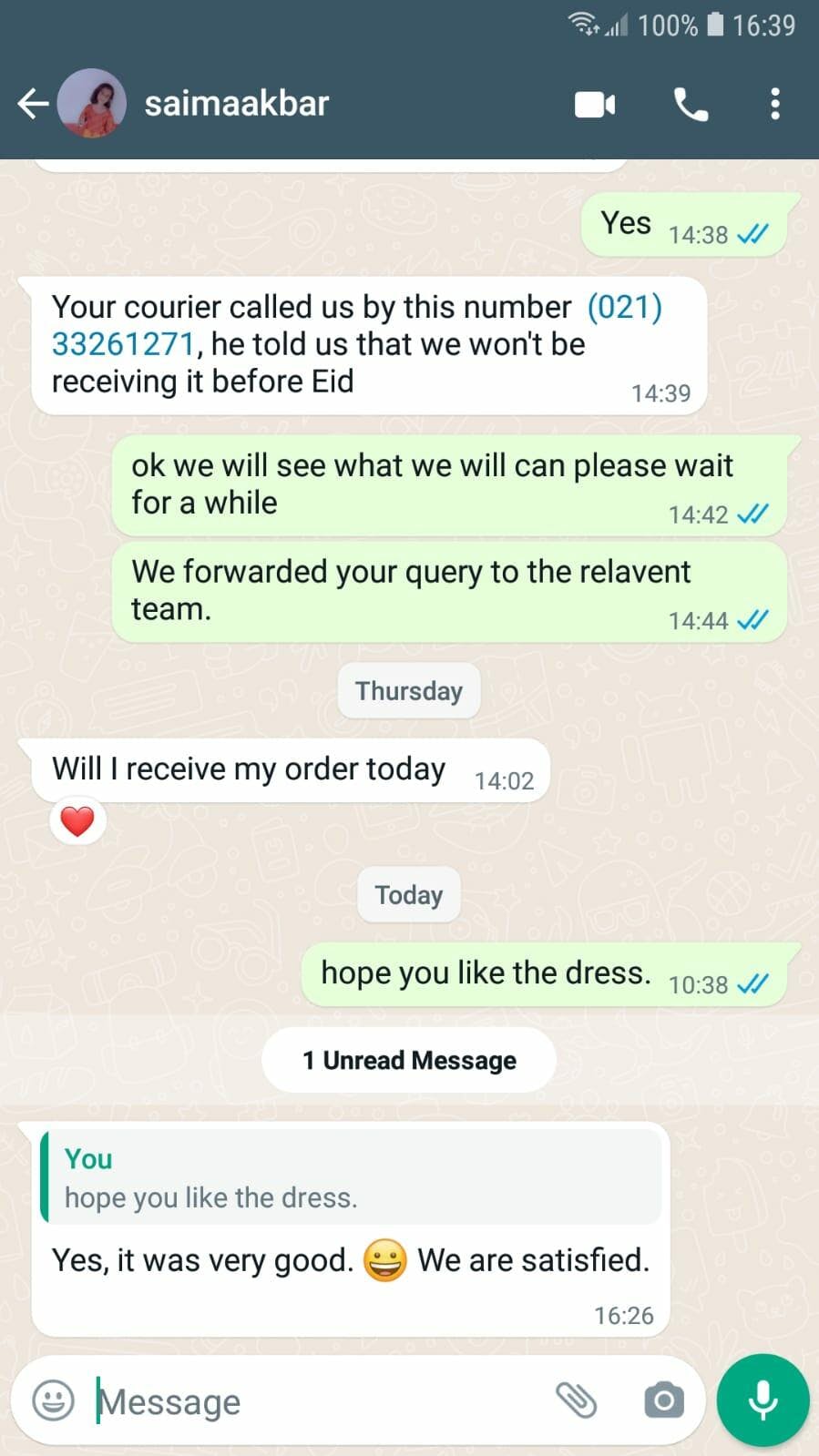Open the emoji picker

[x=54, y=1400]
